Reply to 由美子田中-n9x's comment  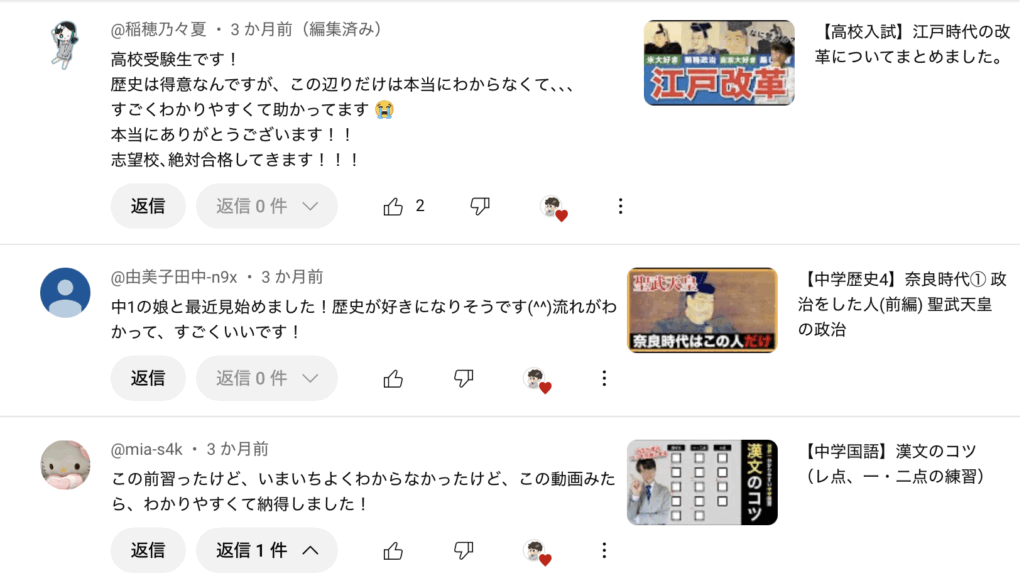point(148,378)
